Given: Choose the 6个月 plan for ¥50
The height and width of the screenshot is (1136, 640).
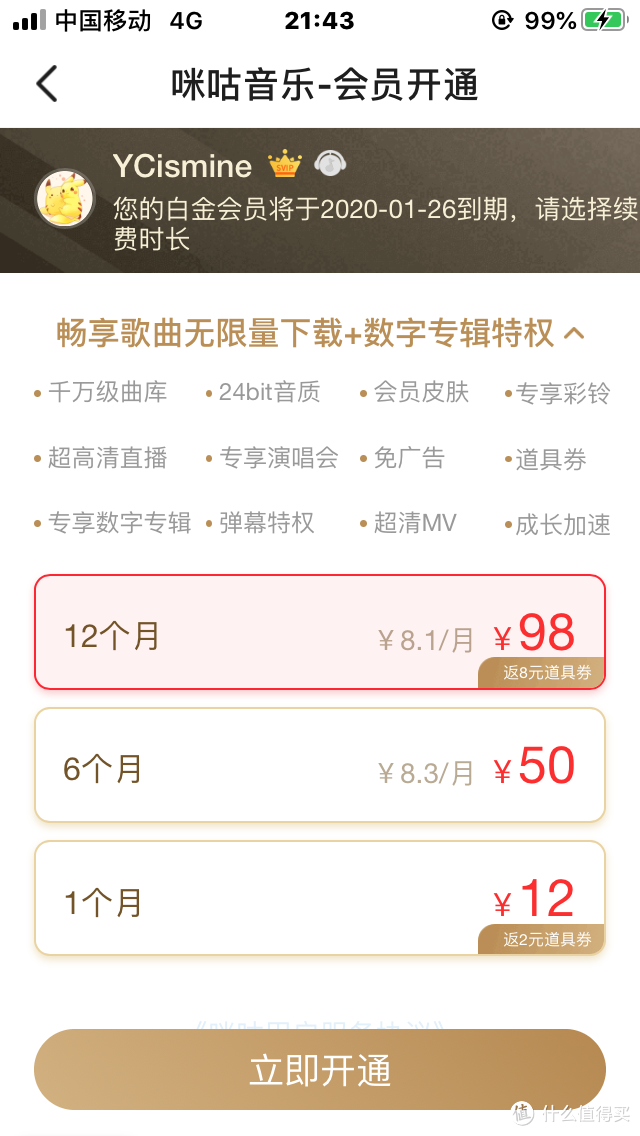Looking at the screenshot, I should coord(320,765).
